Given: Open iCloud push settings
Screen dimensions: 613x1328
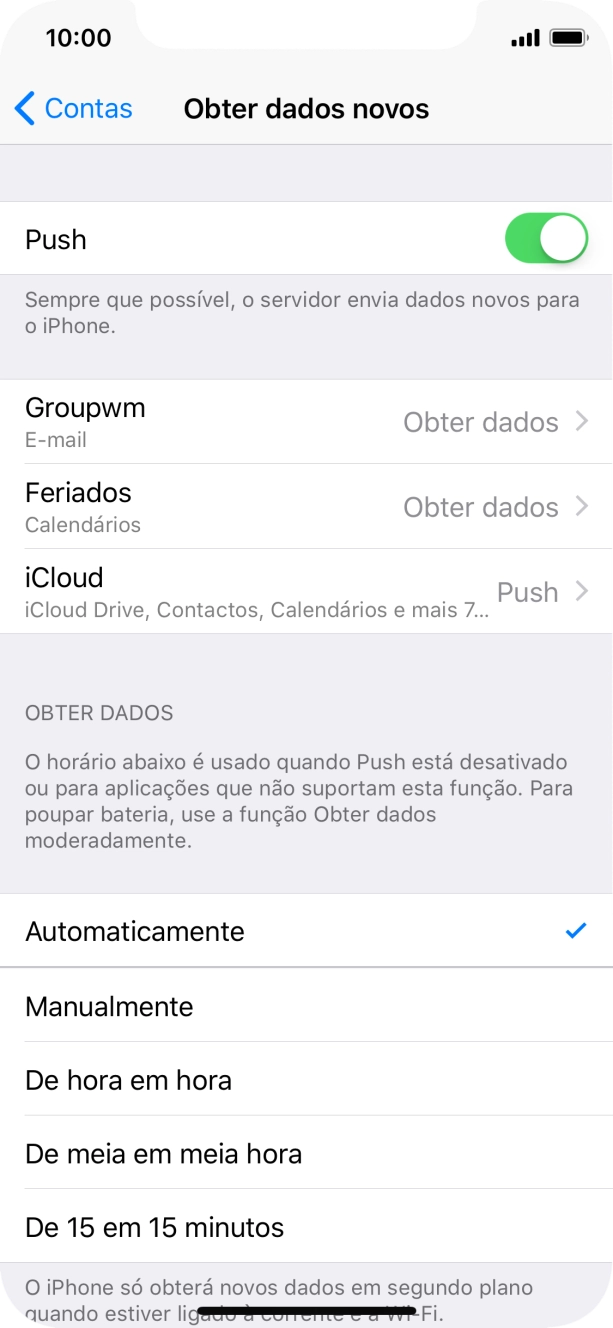Looking at the screenshot, I should click(x=306, y=591).
